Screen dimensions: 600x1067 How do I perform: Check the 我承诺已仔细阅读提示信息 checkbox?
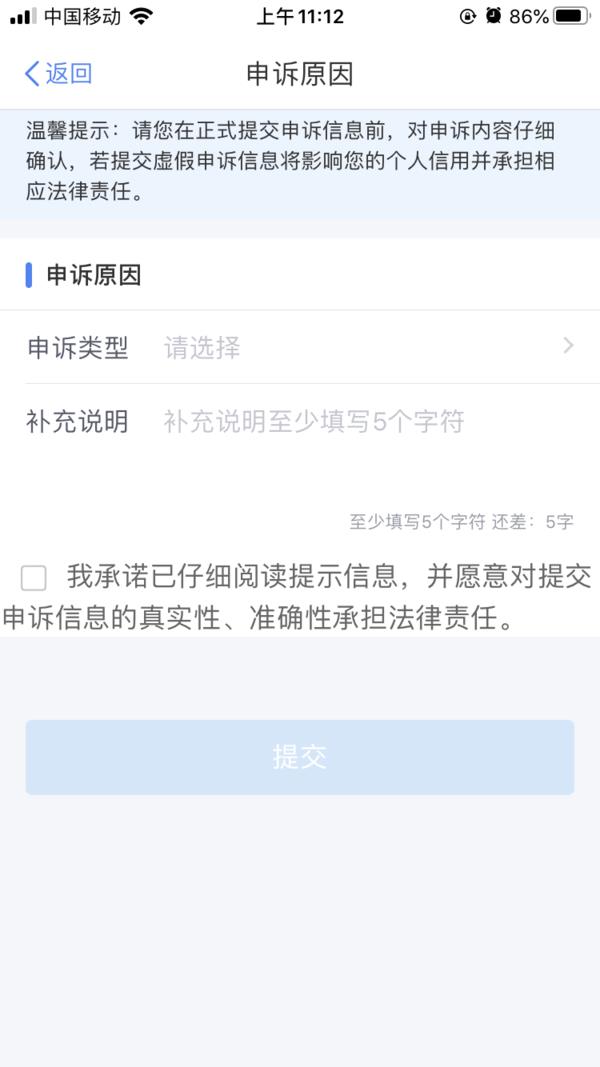point(34,578)
